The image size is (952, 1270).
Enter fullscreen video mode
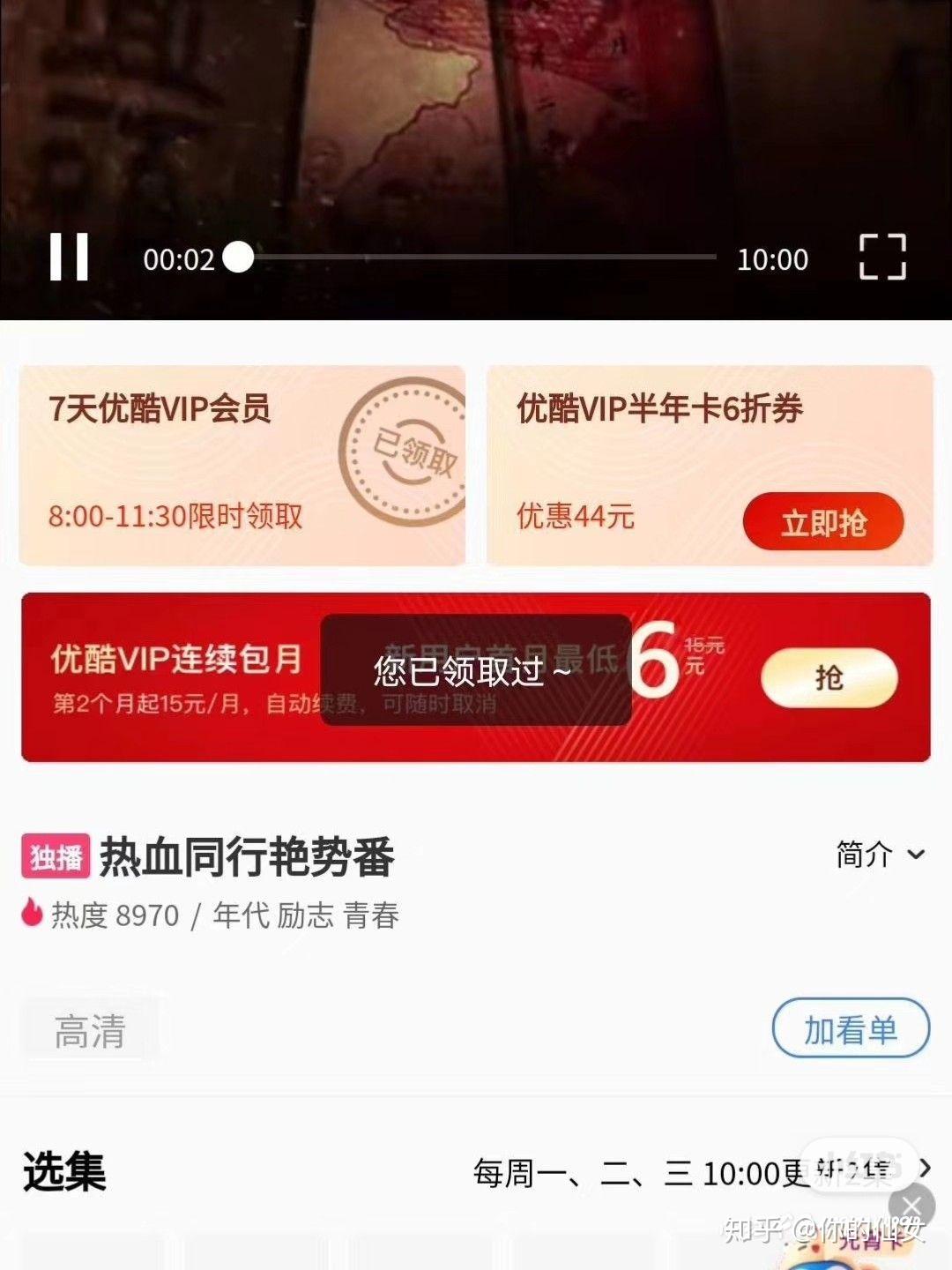pyautogui.click(x=884, y=256)
